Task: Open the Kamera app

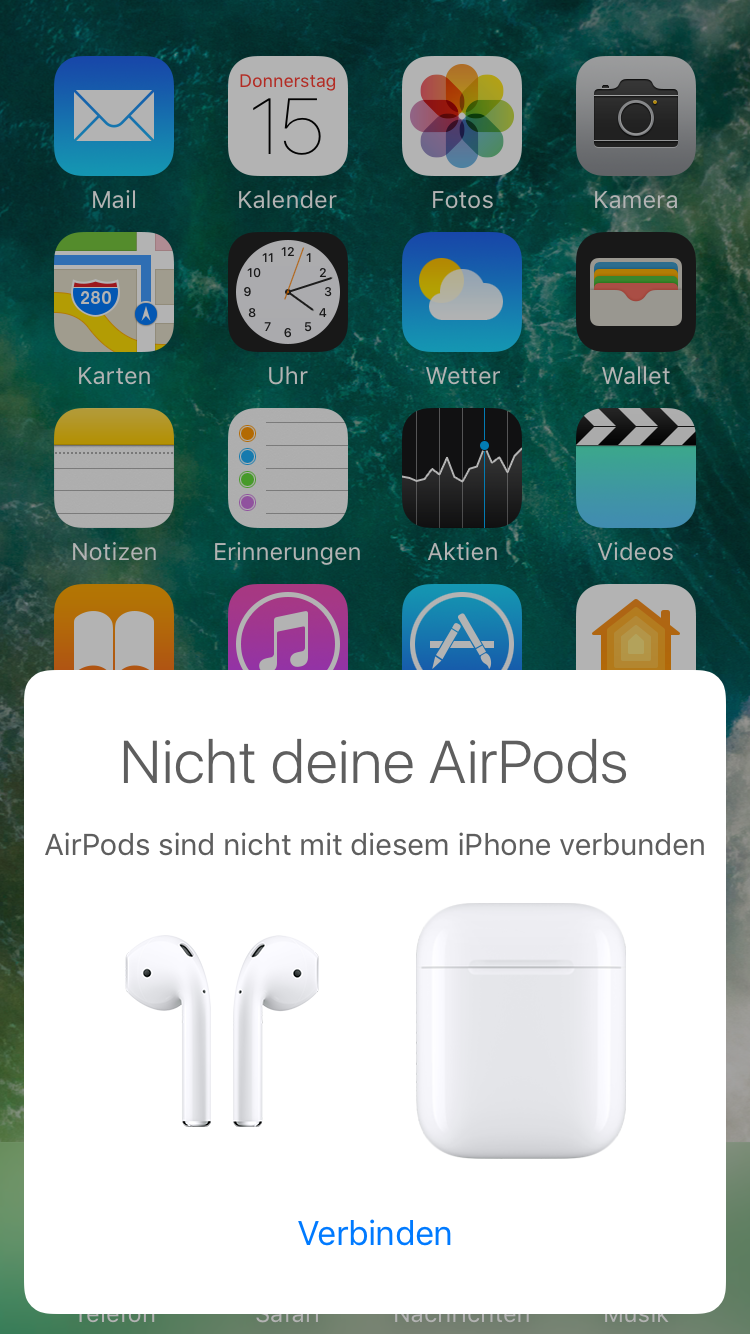Action: pyautogui.click(x=636, y=116)
